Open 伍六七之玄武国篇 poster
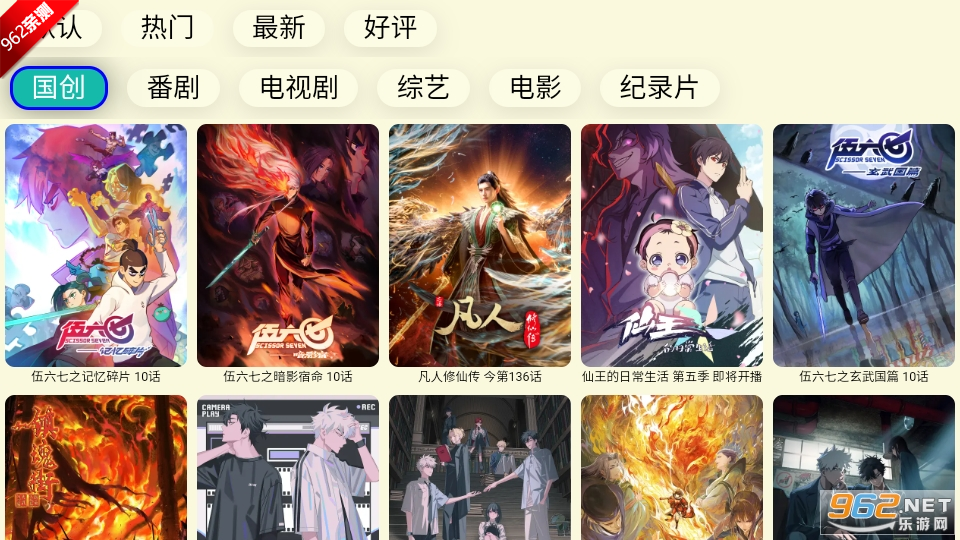960x540 pixels. (864, 245)
